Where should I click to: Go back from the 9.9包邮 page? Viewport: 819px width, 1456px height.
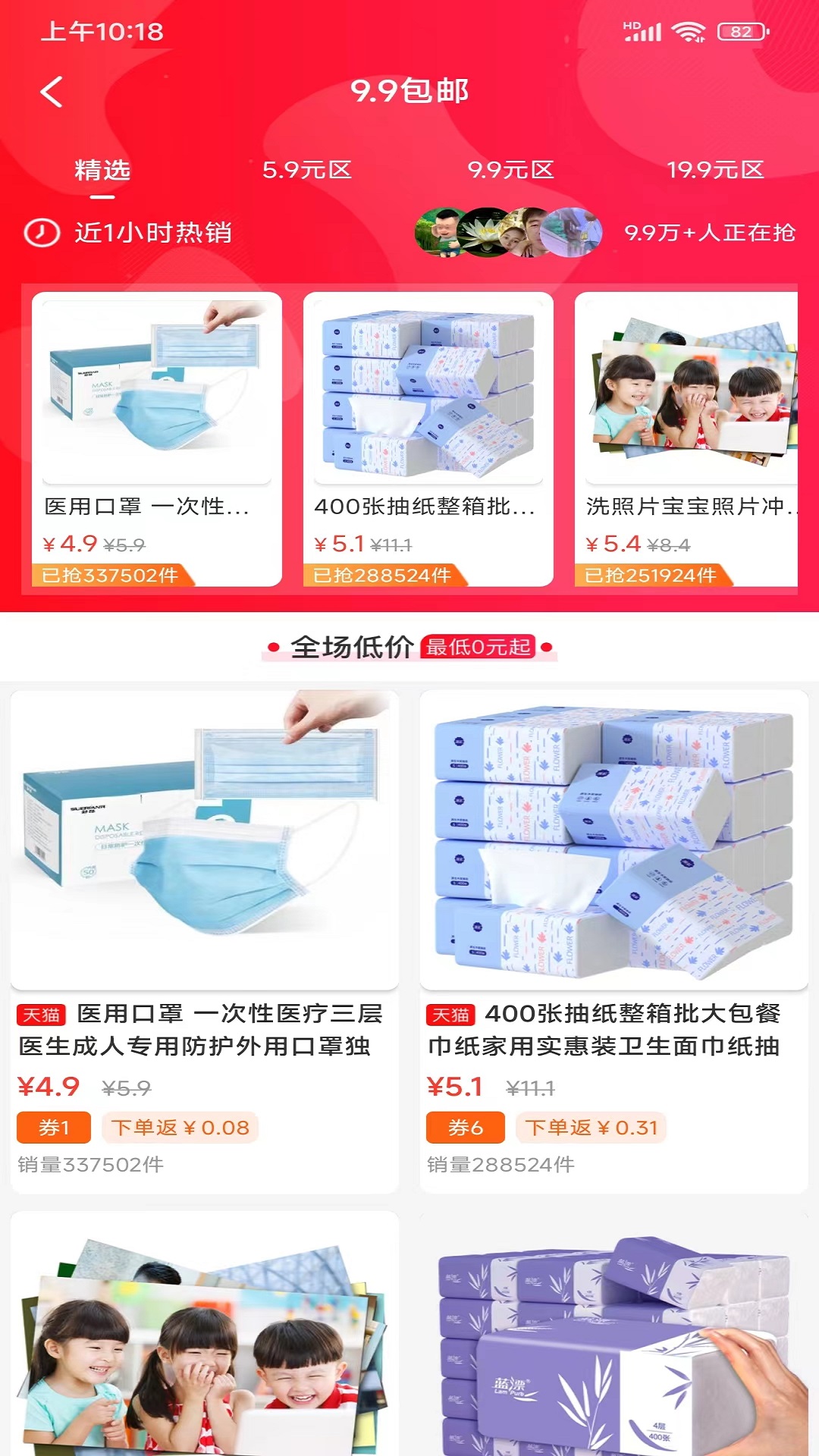coord(51,93)
